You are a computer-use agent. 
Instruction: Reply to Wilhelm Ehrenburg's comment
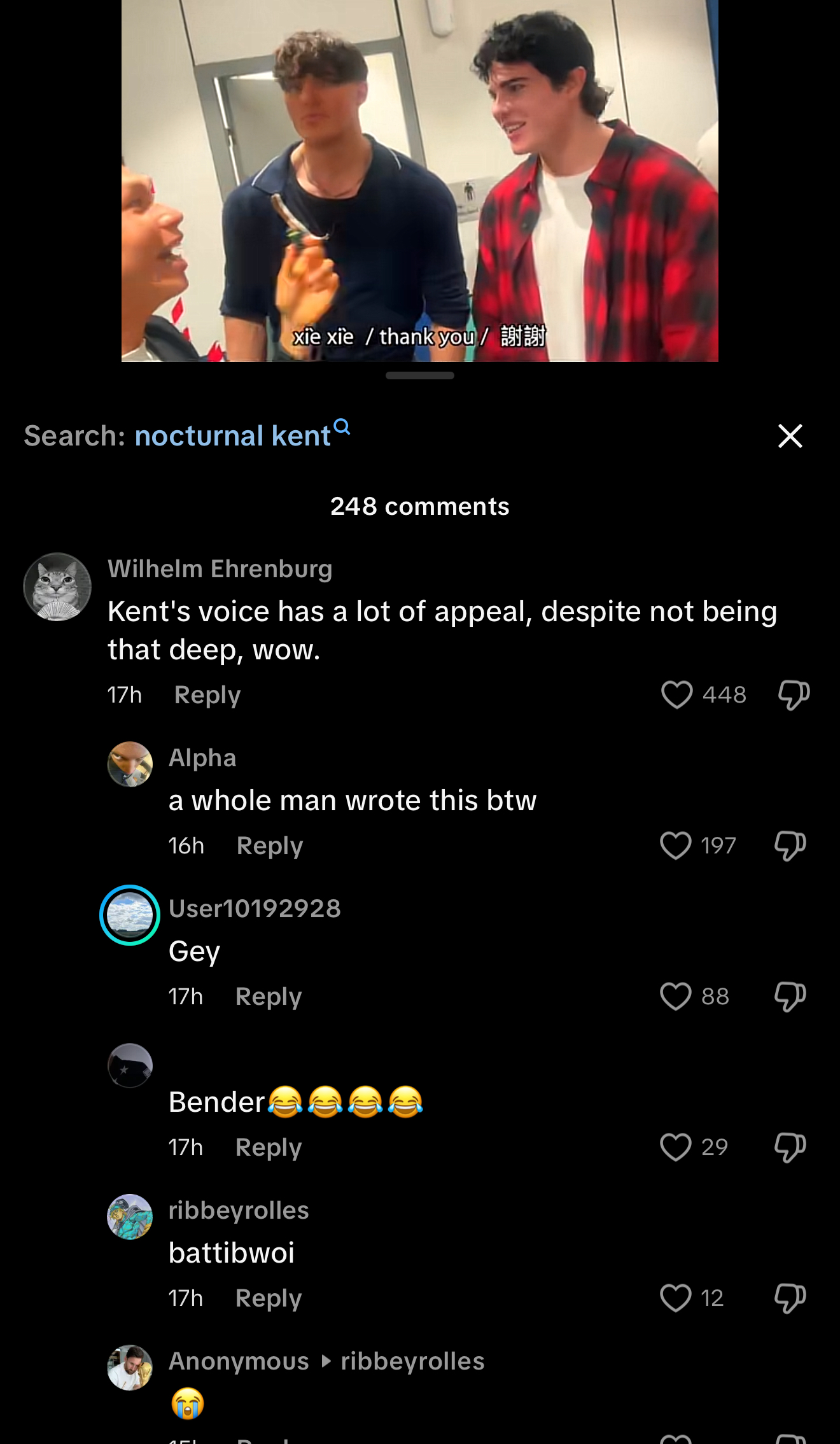coord(207,695)
